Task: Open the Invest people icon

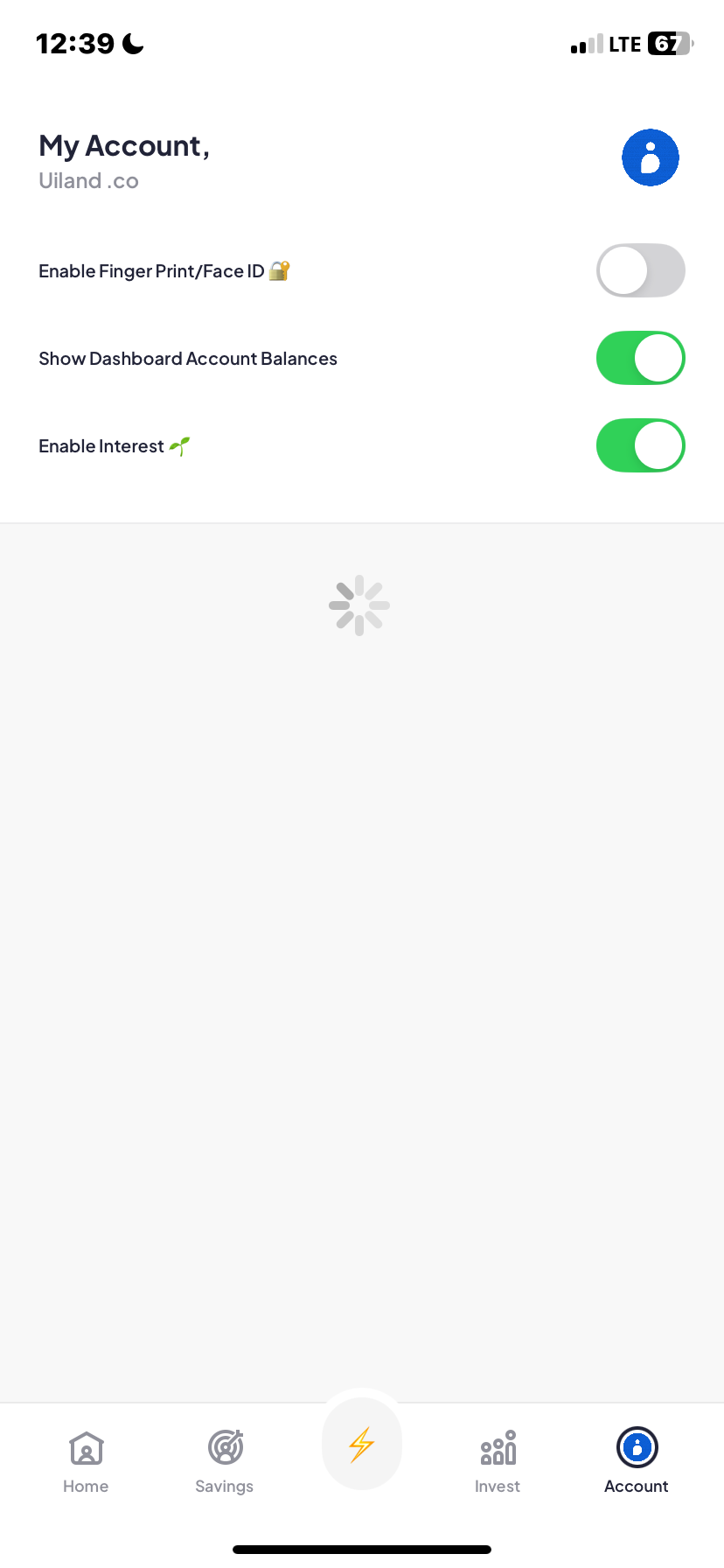Action: click(497, 1448)
